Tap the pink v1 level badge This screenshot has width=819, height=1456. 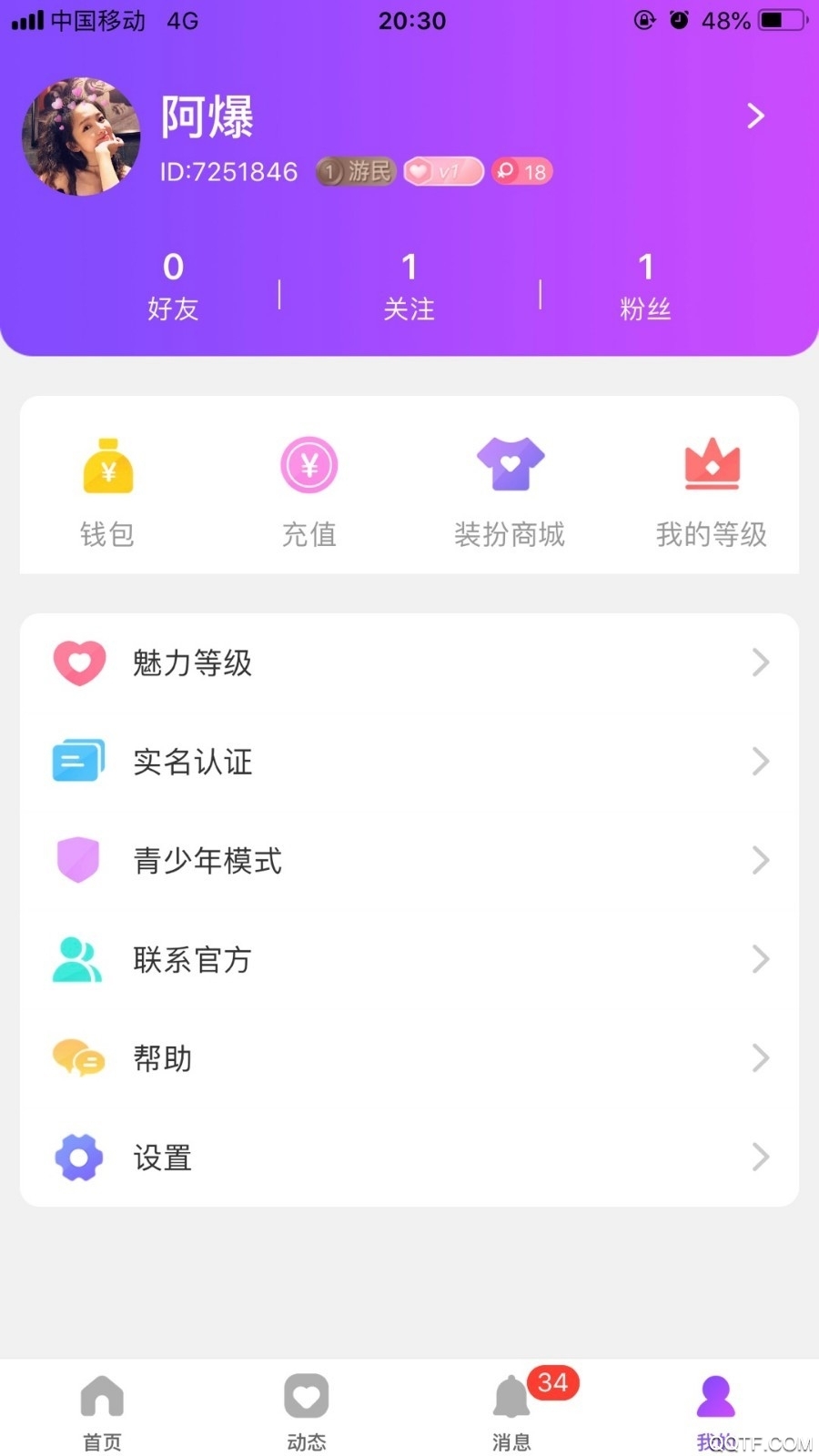pyautogui.click(x=443, y=171)
